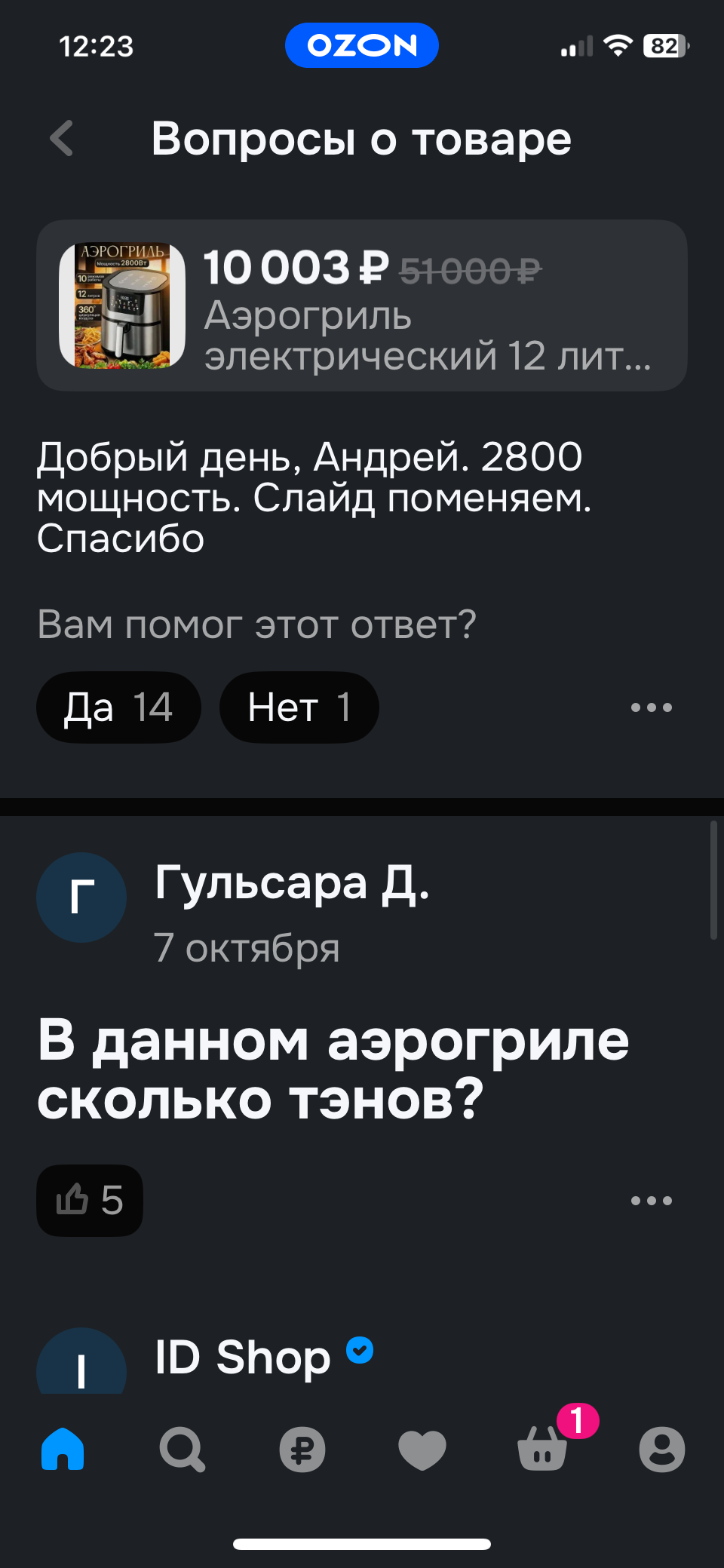Viewport: 724px width, 1568px height.
Task: Open the ruble finance tab
Action: pyautogui.click(x=302, y=1449)
